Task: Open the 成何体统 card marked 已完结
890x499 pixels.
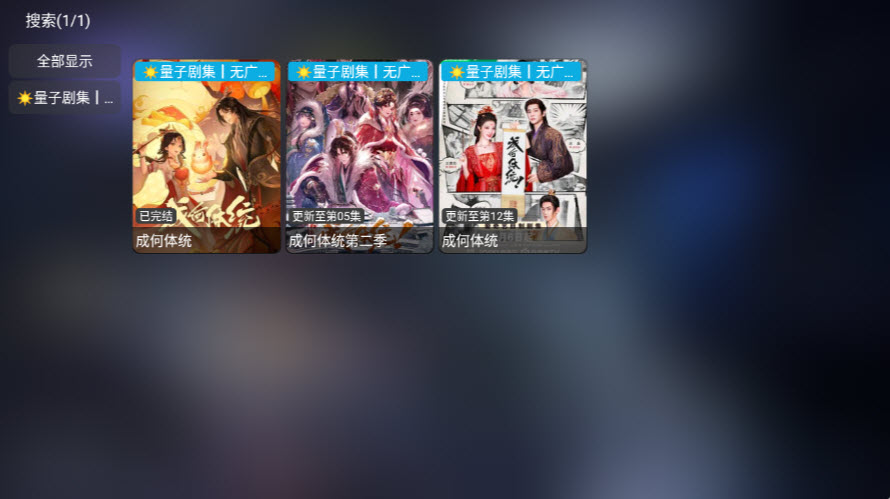Action: click(x=207, y=156)
